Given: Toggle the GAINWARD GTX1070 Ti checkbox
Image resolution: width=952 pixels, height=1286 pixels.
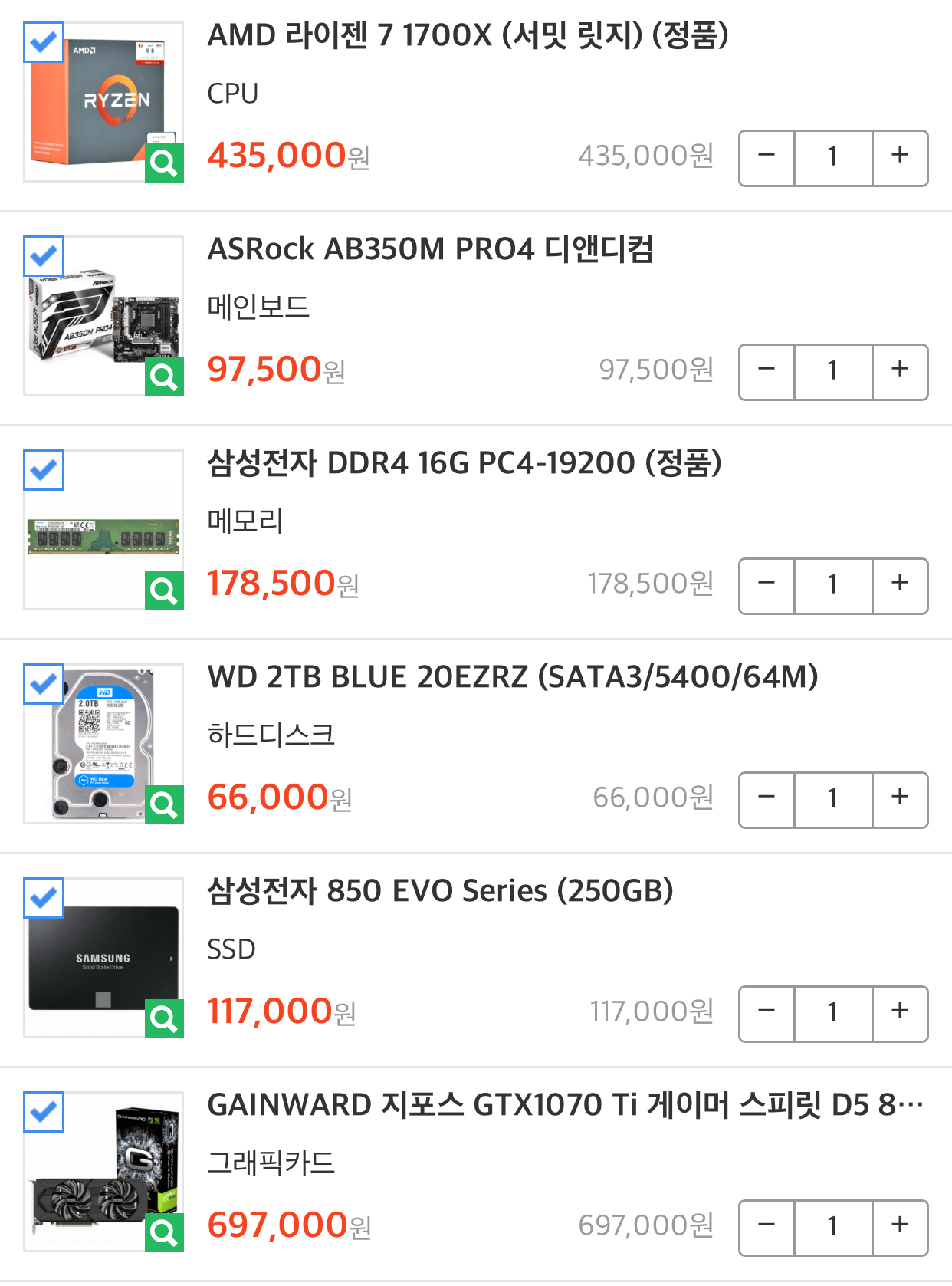Looking at the screenshot, I should [44, 1112].
